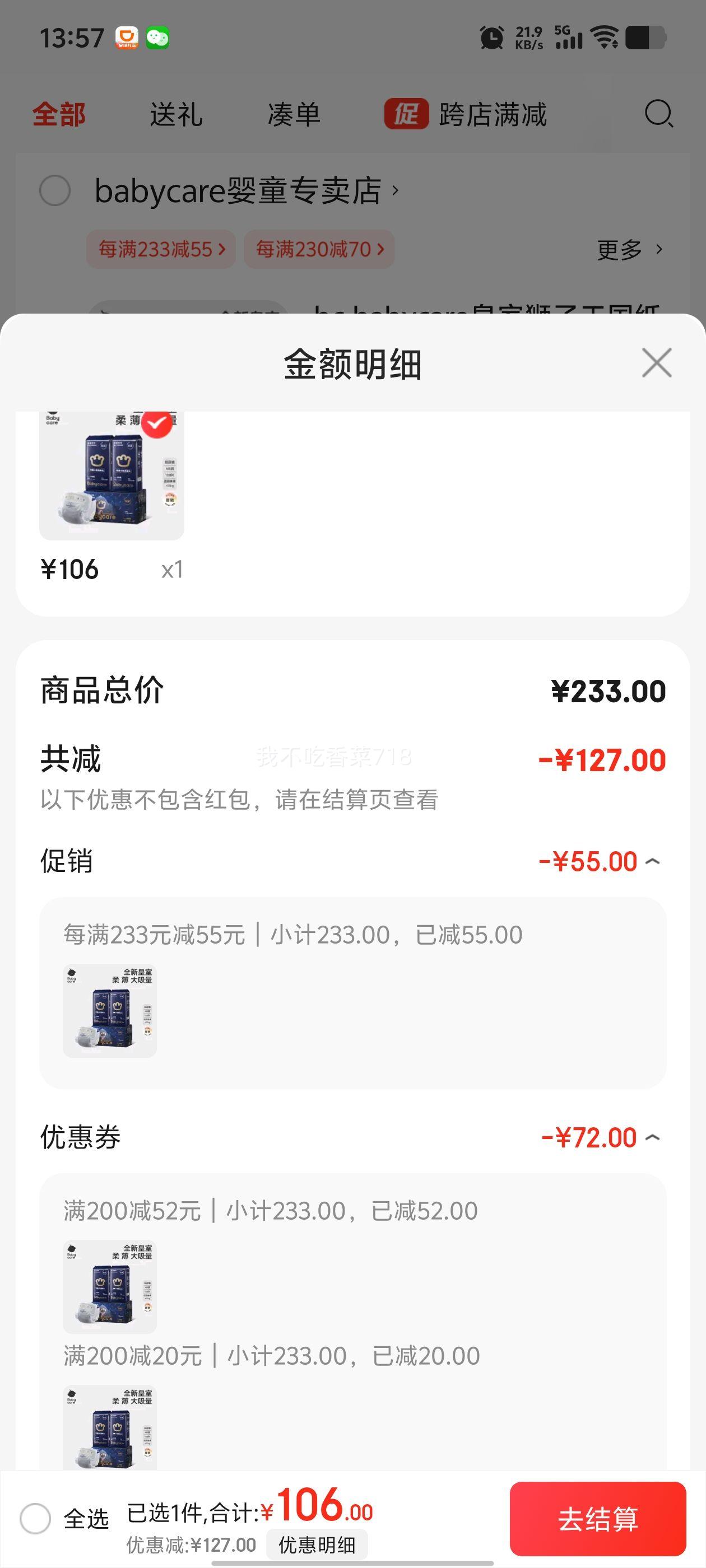Open 优惠明细 at the bottom bar
This screenshot has width=706, height=1568.
317,1545
